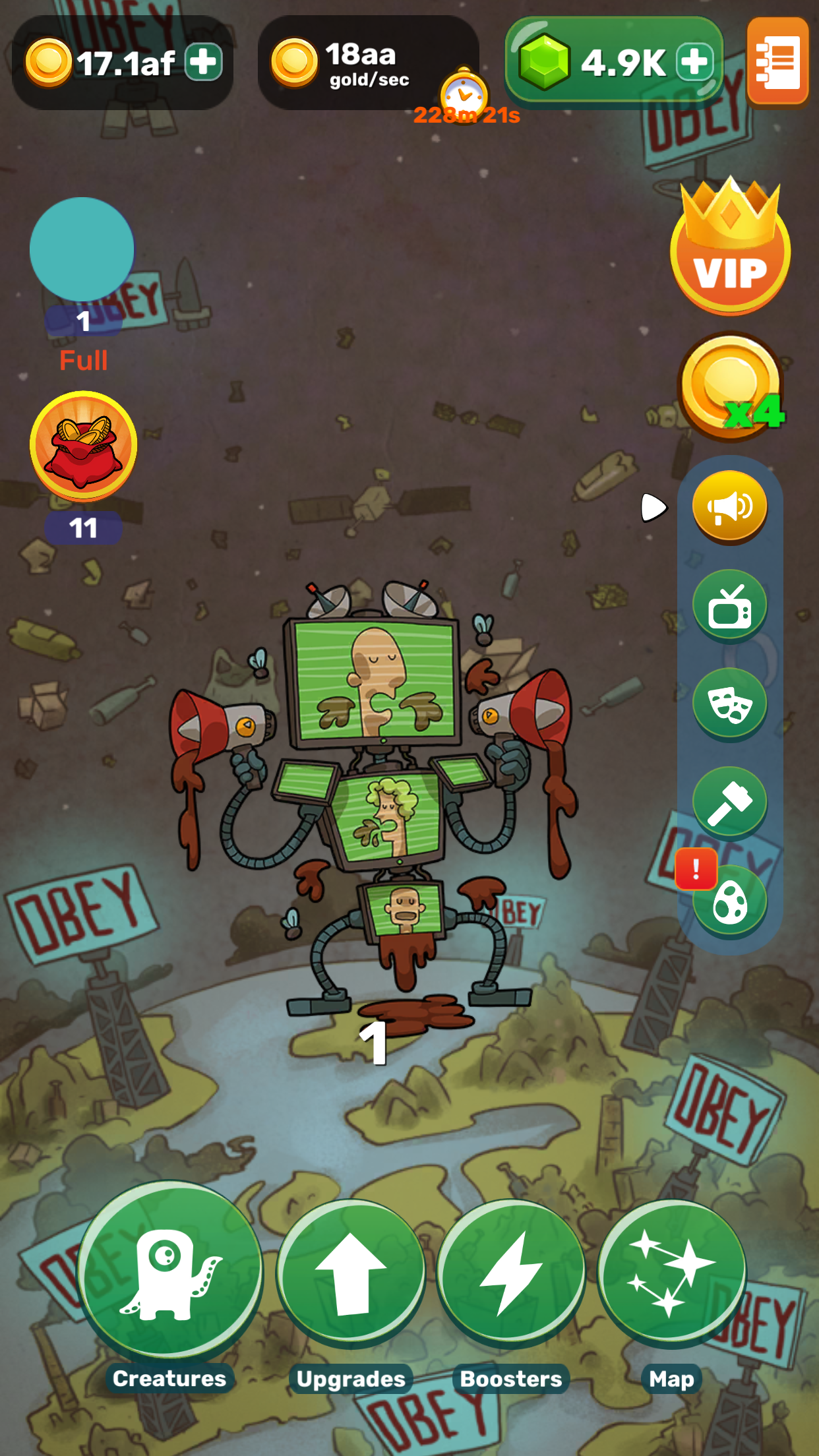Open the orange task list menu

[x=778, y=61]
